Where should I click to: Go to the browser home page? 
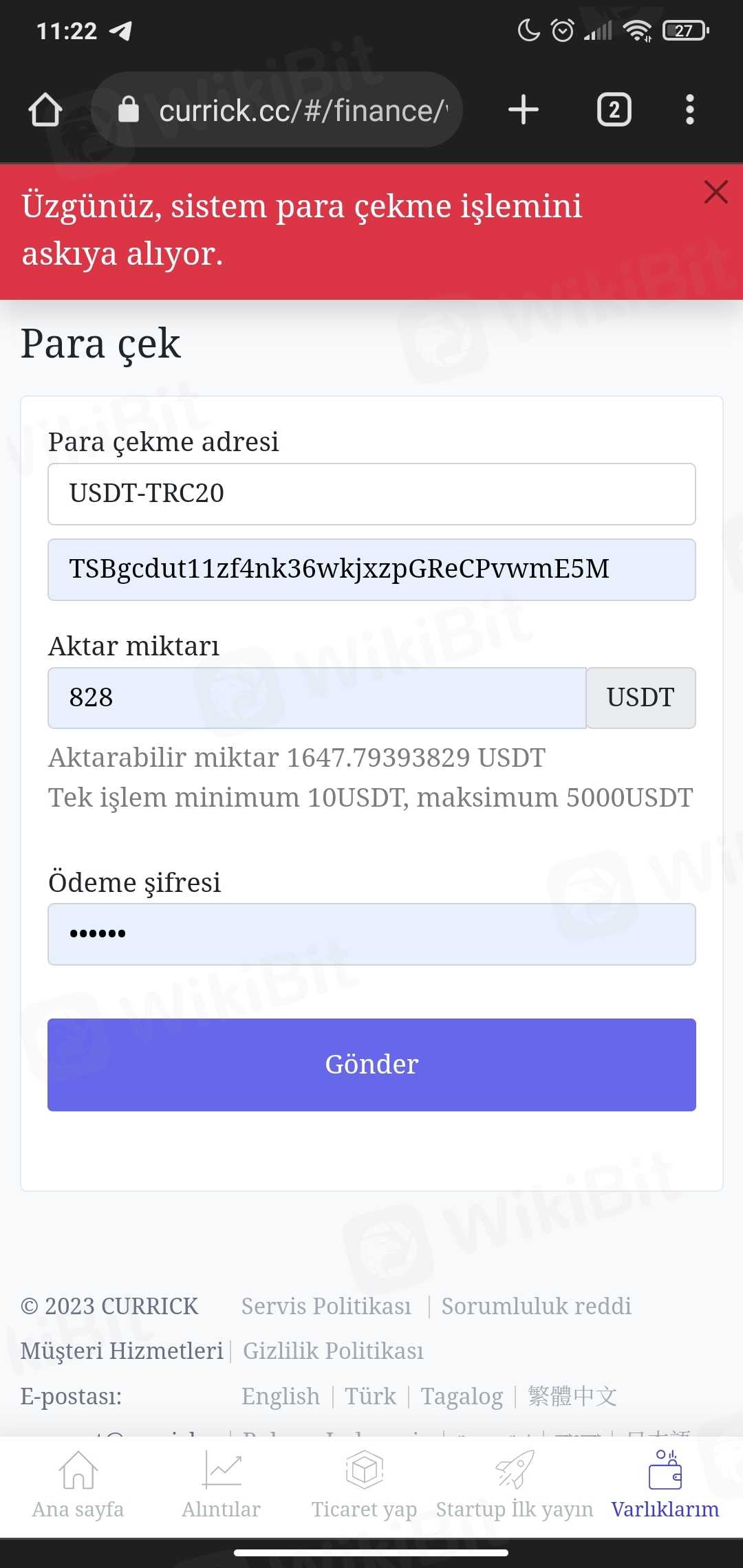coord(45,110)
